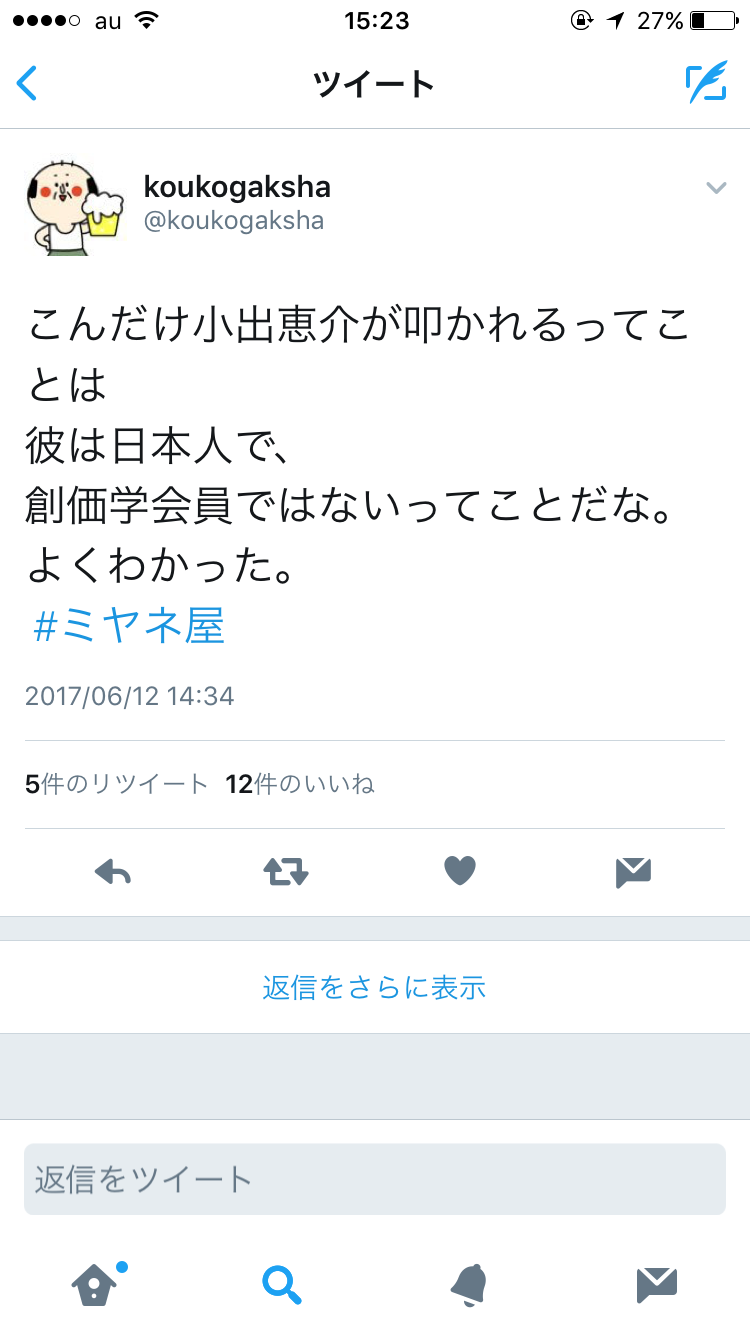The height and width of the screenshot is (1334, 750).
Task: Switch to the Home tab
Action: (x=95, y=1284)
